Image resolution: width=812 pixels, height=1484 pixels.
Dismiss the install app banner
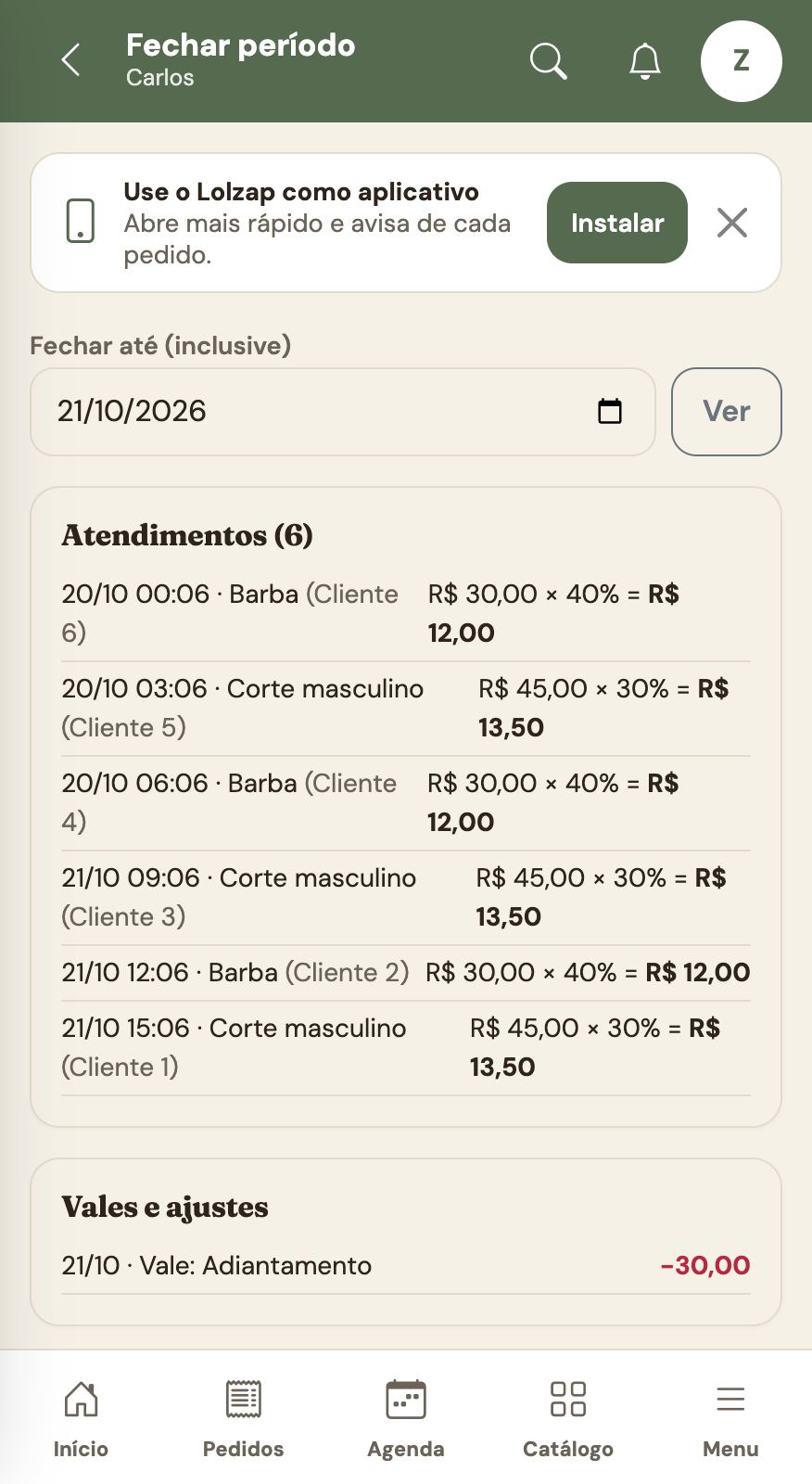731,223
